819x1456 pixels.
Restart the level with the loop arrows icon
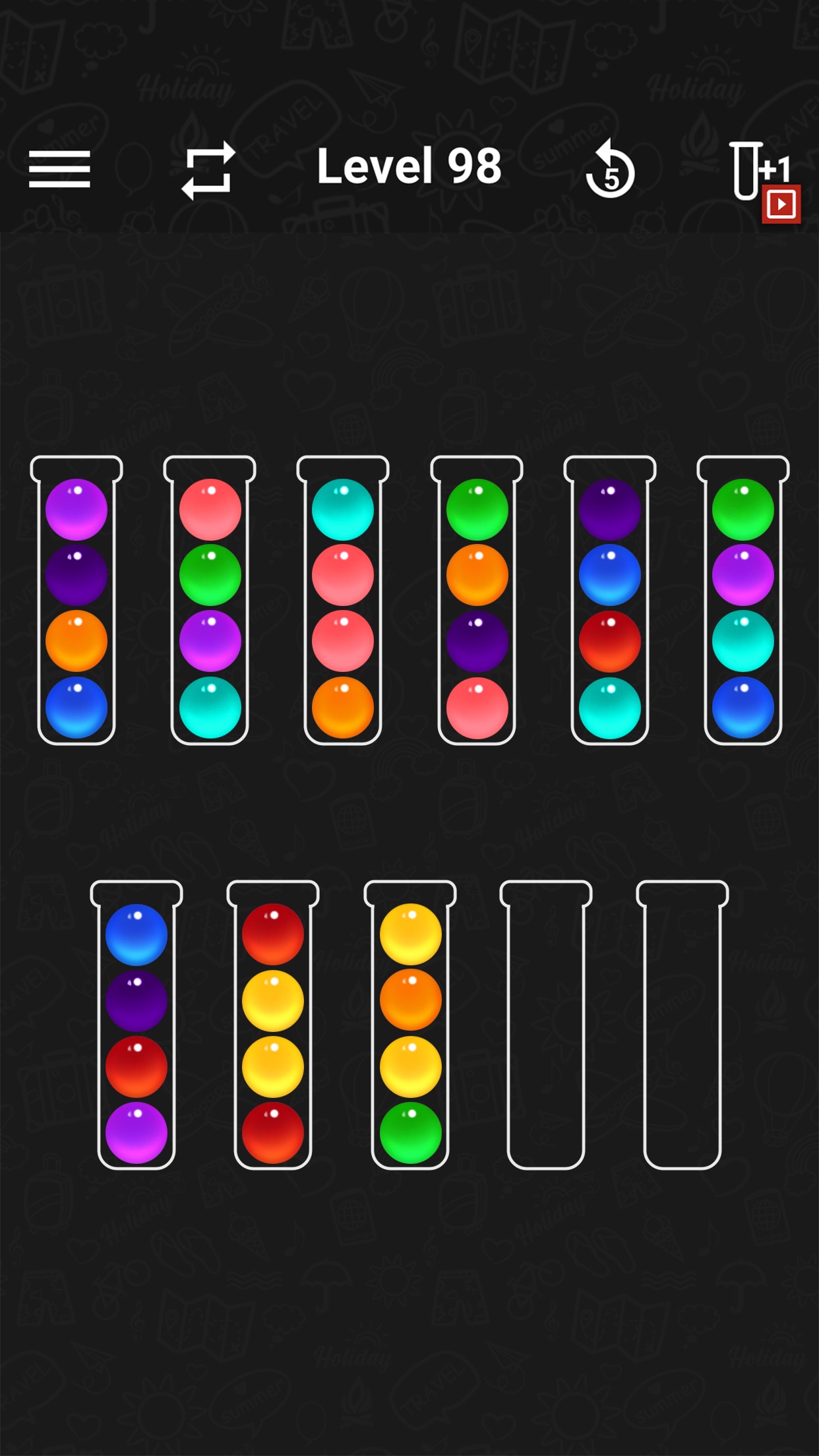point(208,170)
